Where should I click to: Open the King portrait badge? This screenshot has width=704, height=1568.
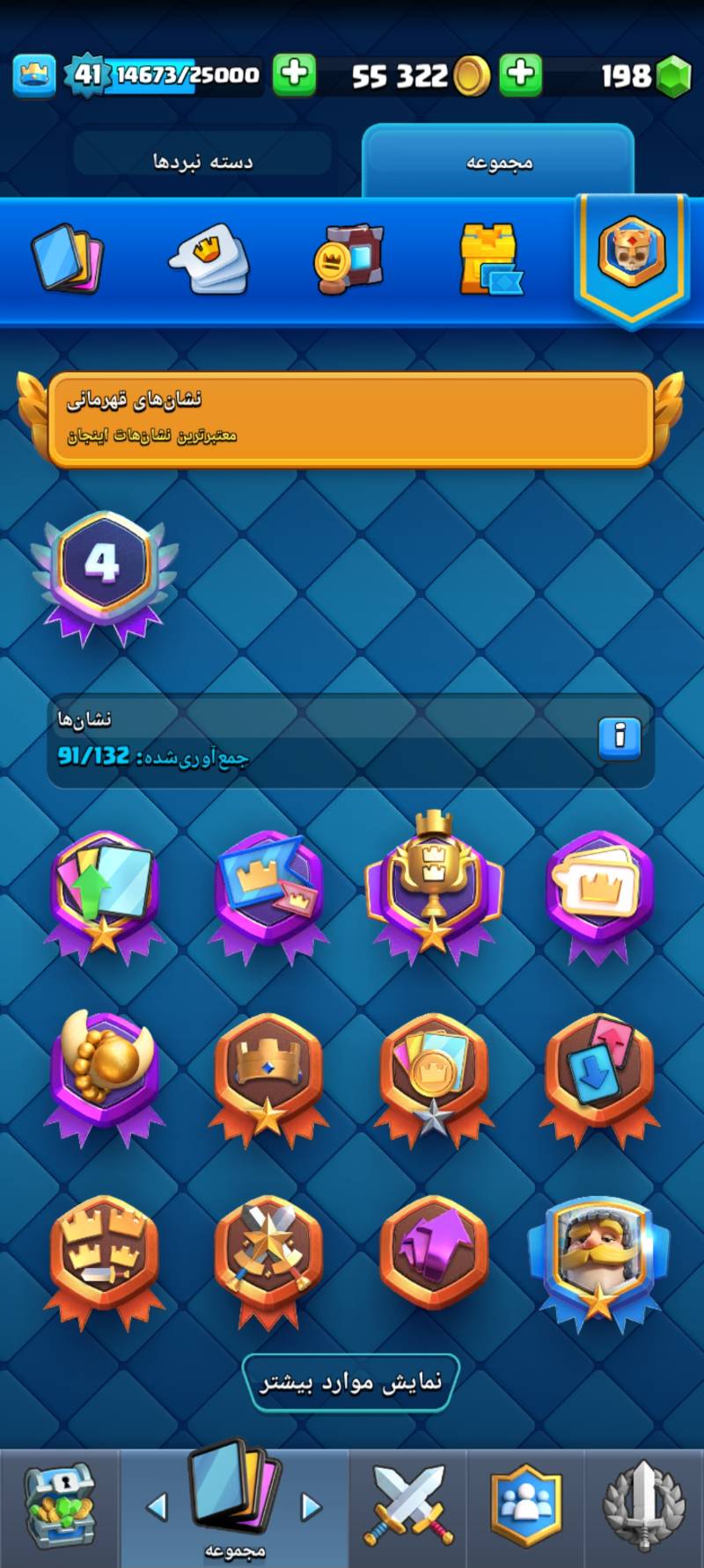[597, 1253]
